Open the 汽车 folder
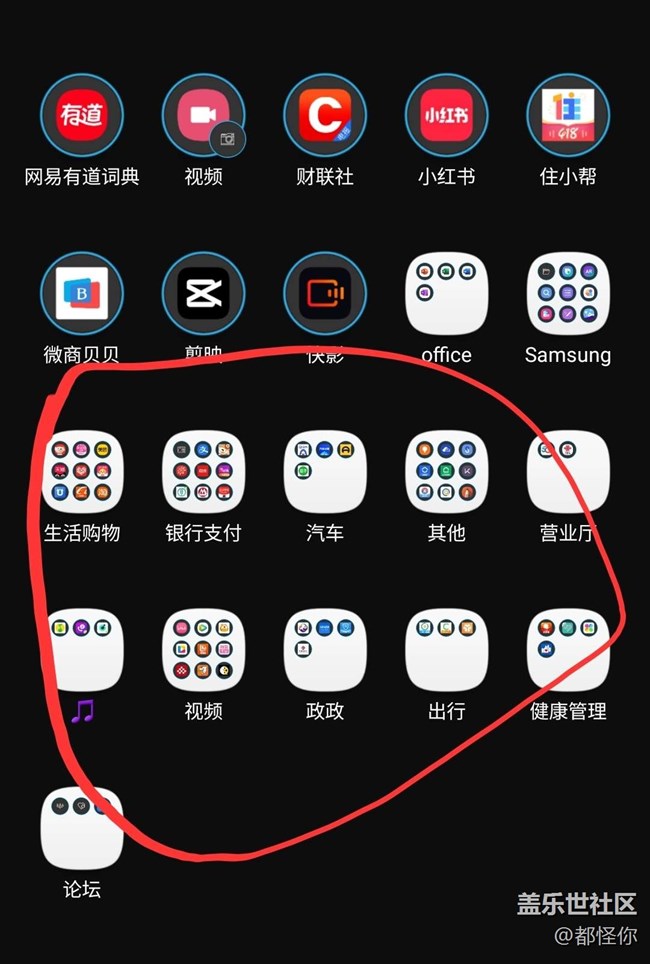This screenshot has width=650, height=964. click(x=325, y=472)
